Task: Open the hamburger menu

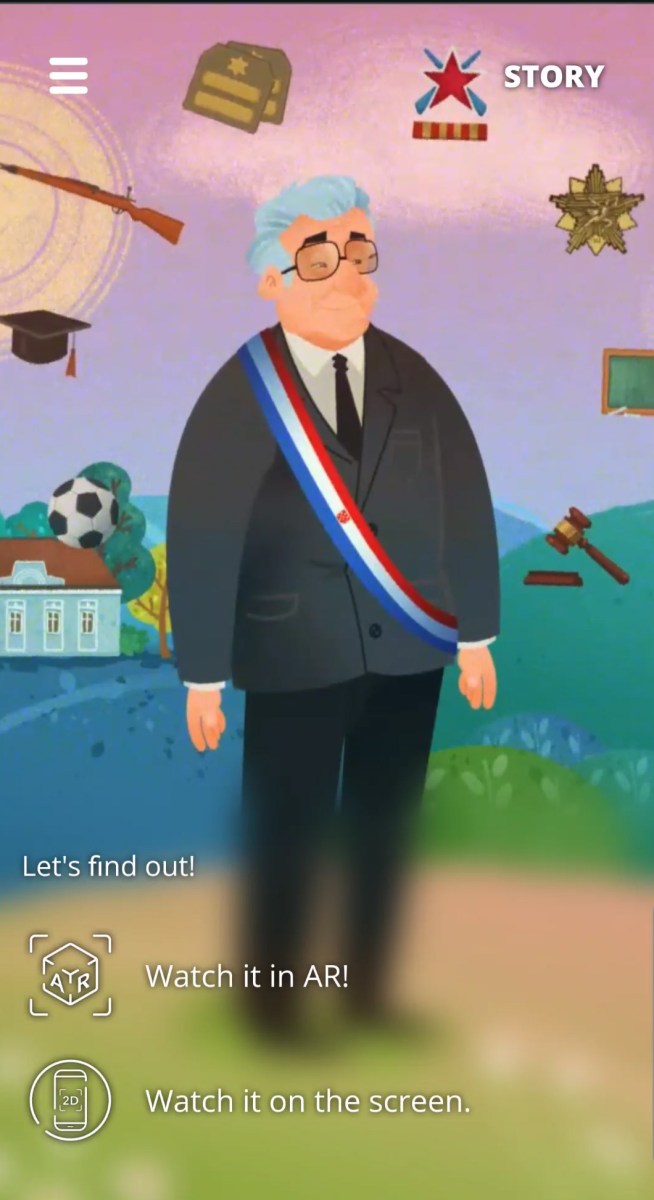Action: [68, 75]
